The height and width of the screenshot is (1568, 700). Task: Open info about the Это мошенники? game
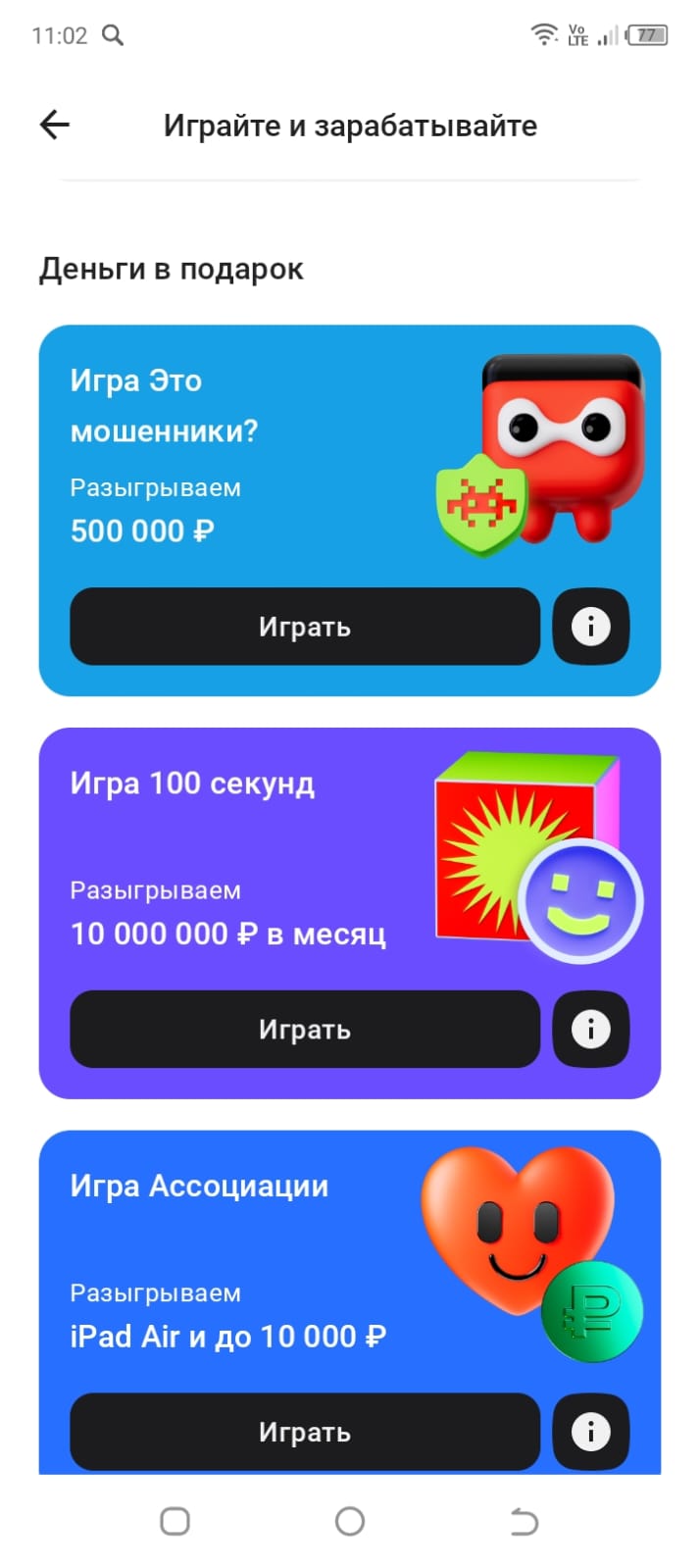click(590, 627)
